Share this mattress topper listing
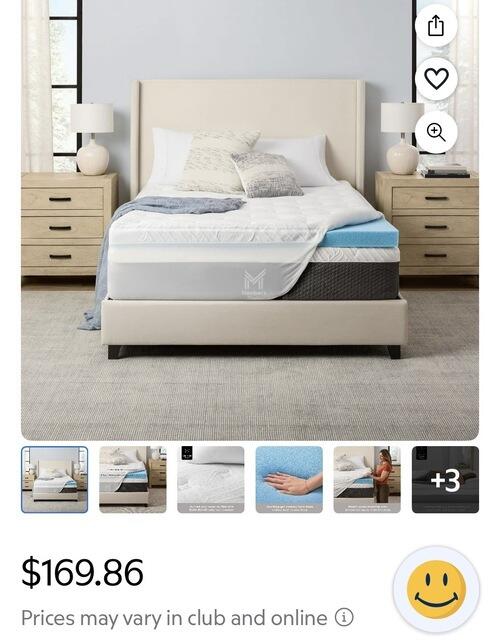This screenshot has height=642, width=500. [436, 26]
